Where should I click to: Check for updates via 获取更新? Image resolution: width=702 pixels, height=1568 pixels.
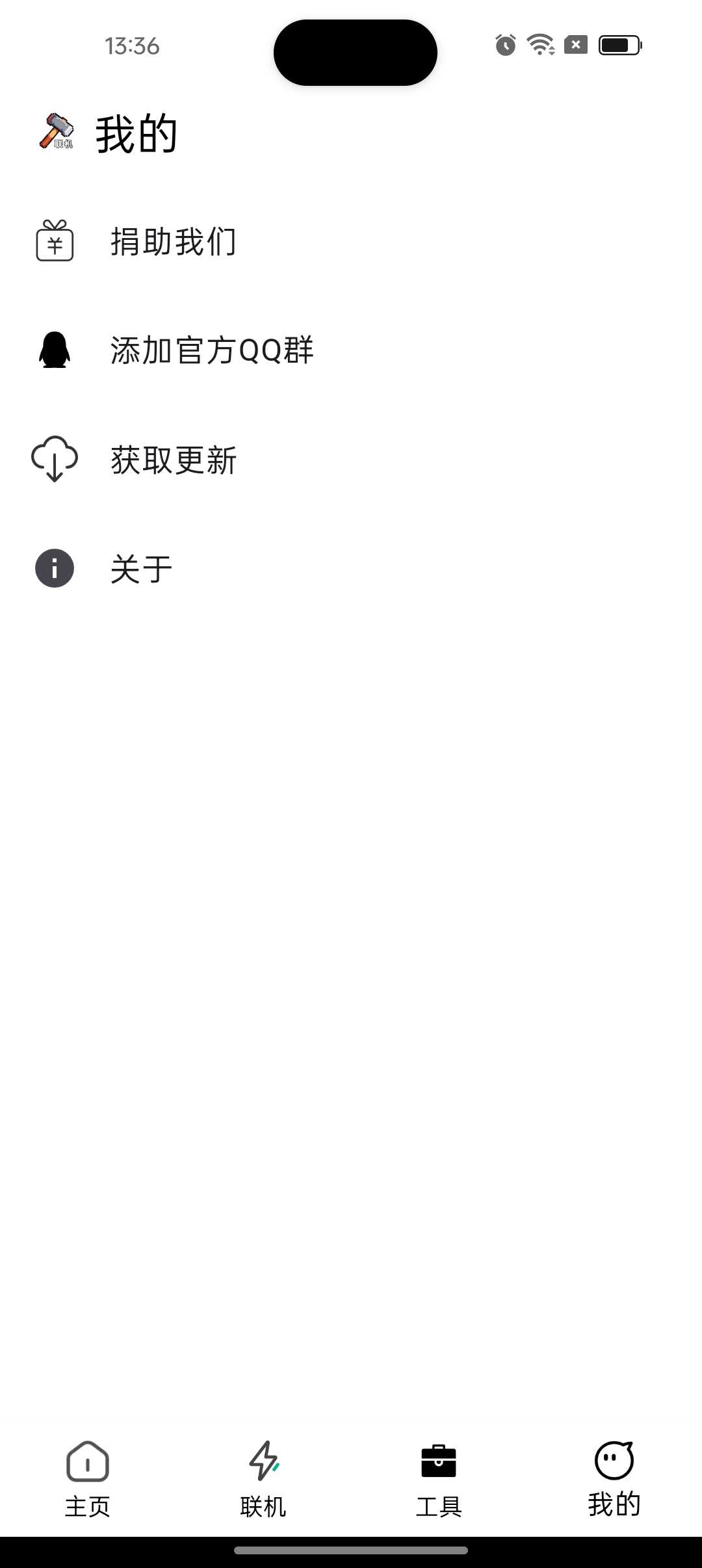point(173,460)
